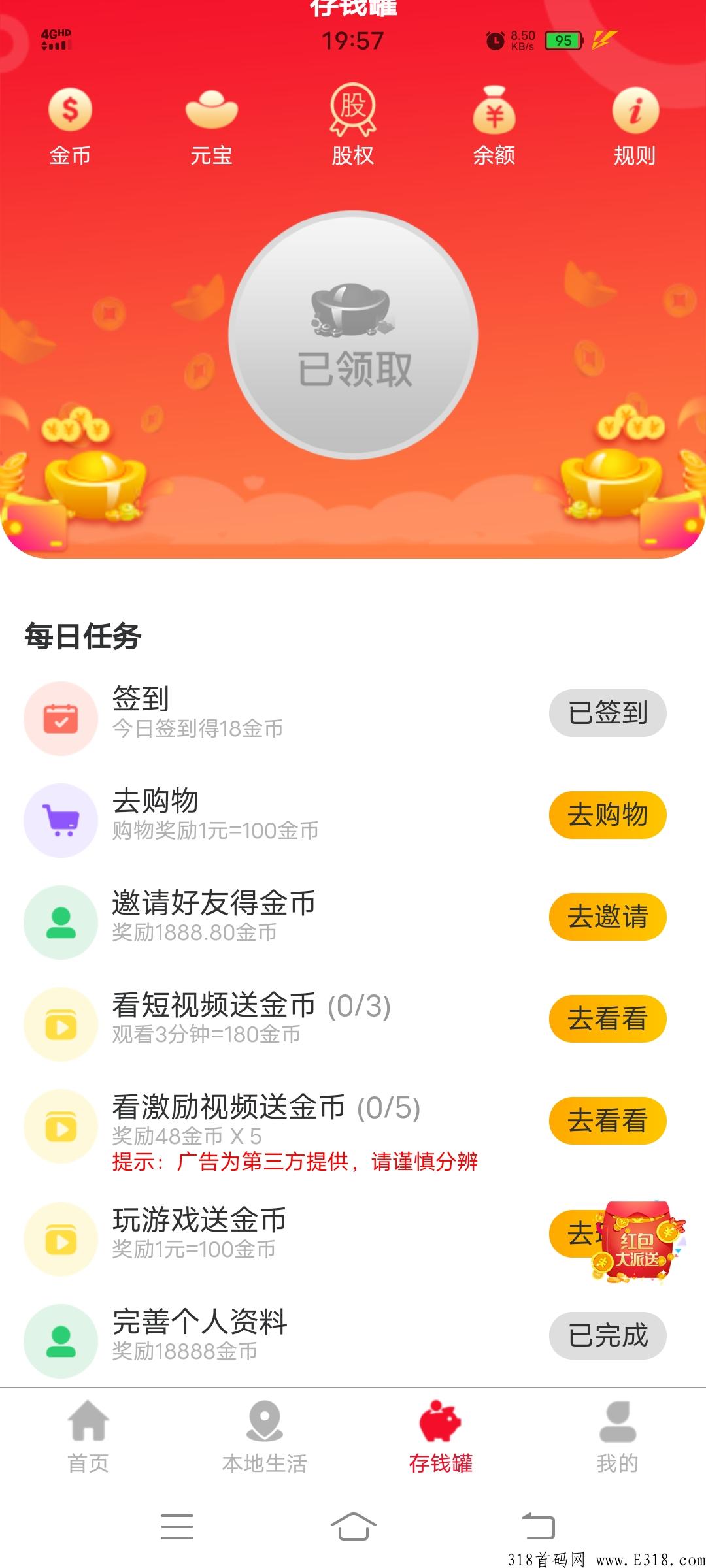Tap the 已签到 check-in button
706x1568 pixels.
point(607,713)
